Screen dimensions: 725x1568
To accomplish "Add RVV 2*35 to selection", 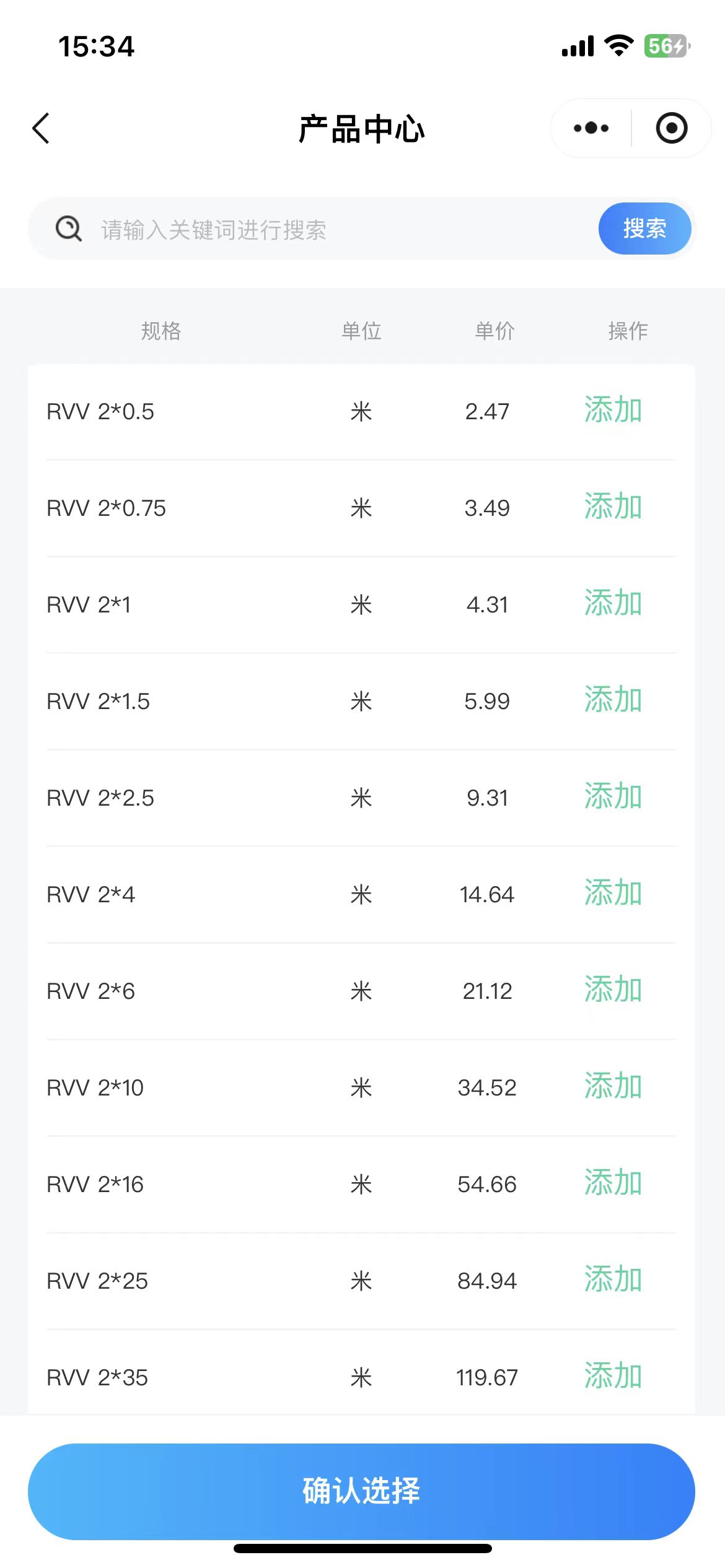I will [613, 1377].
